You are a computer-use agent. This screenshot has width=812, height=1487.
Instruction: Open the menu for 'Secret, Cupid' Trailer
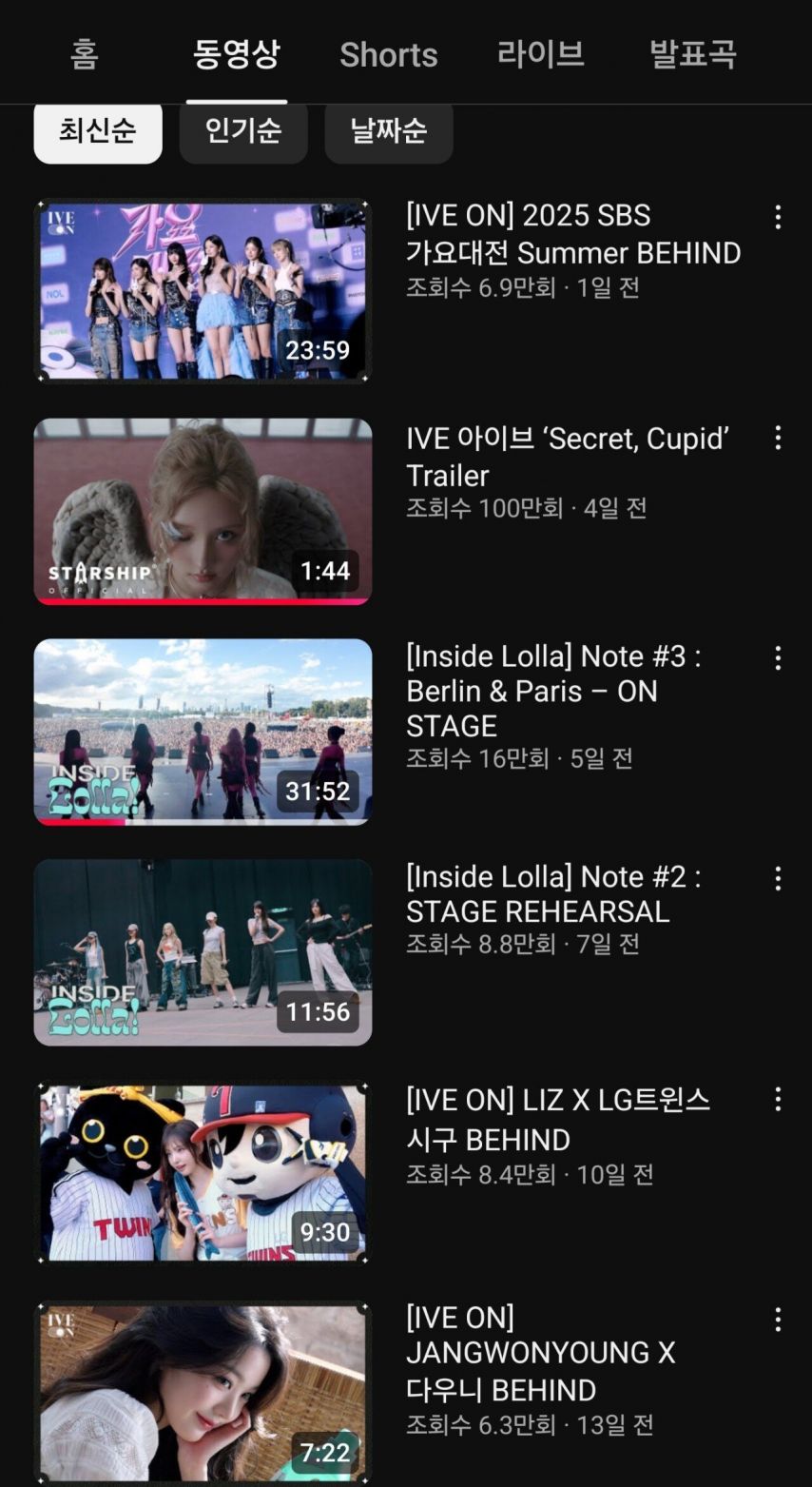click(778, 438)
